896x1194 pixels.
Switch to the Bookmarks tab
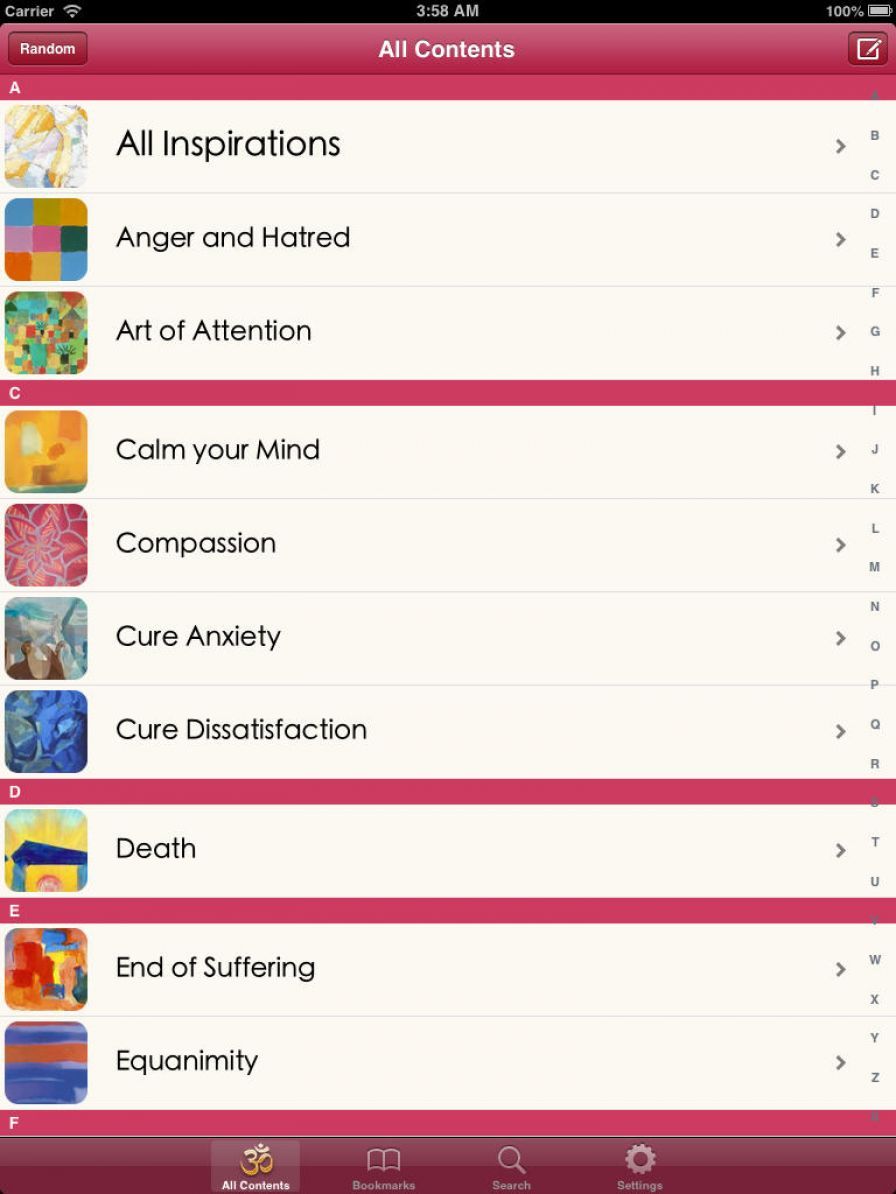383,1168
